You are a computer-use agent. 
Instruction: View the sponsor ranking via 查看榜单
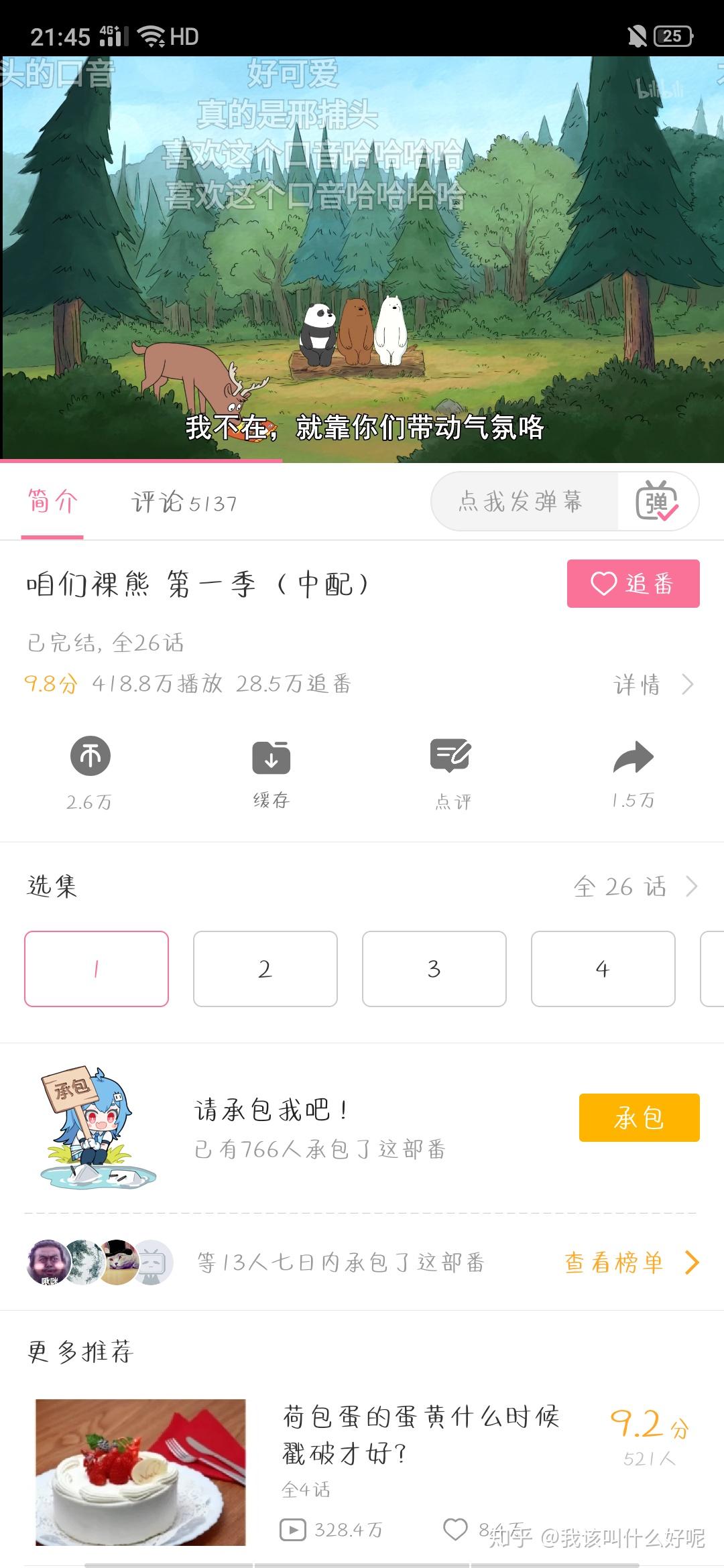pos(631,1262)
